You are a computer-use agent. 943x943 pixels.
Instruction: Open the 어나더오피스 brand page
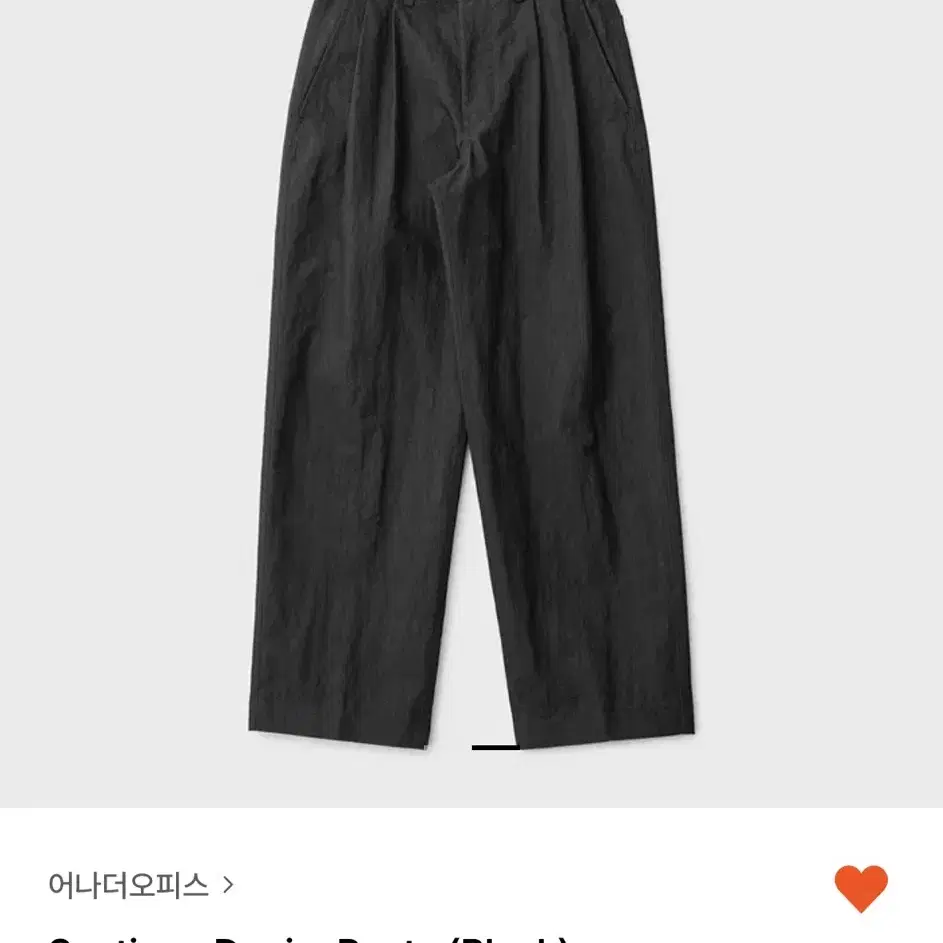coord(140,885)
